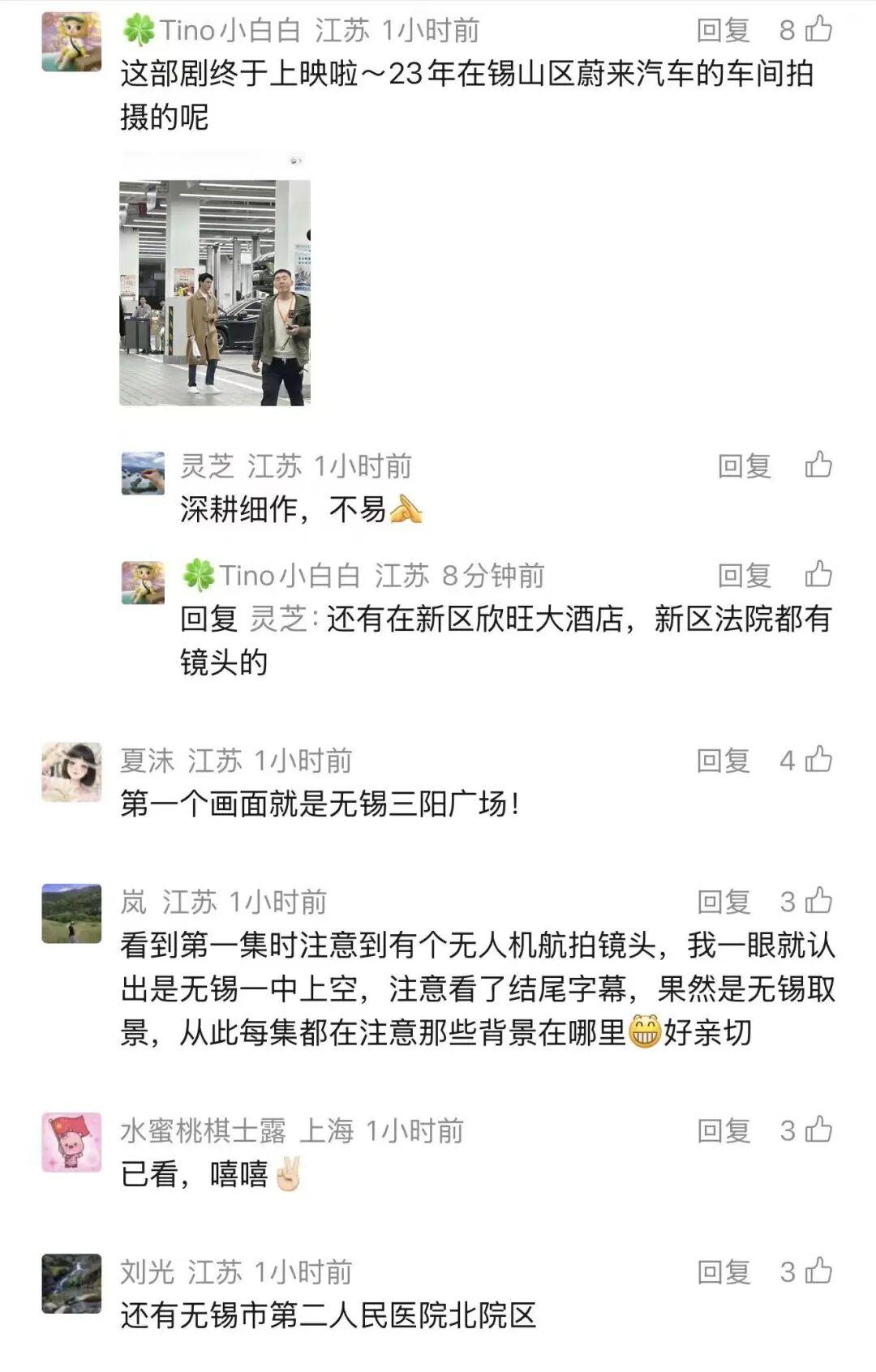Open the photo in Tino小白白's comment
The image size is (876, 1372).
point(215,292)
